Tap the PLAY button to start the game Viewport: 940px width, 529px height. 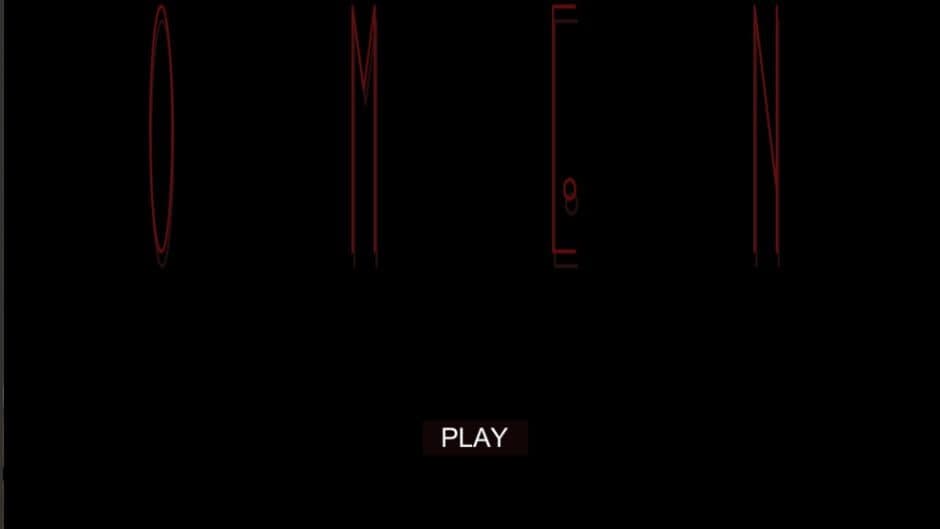(474, 438)
